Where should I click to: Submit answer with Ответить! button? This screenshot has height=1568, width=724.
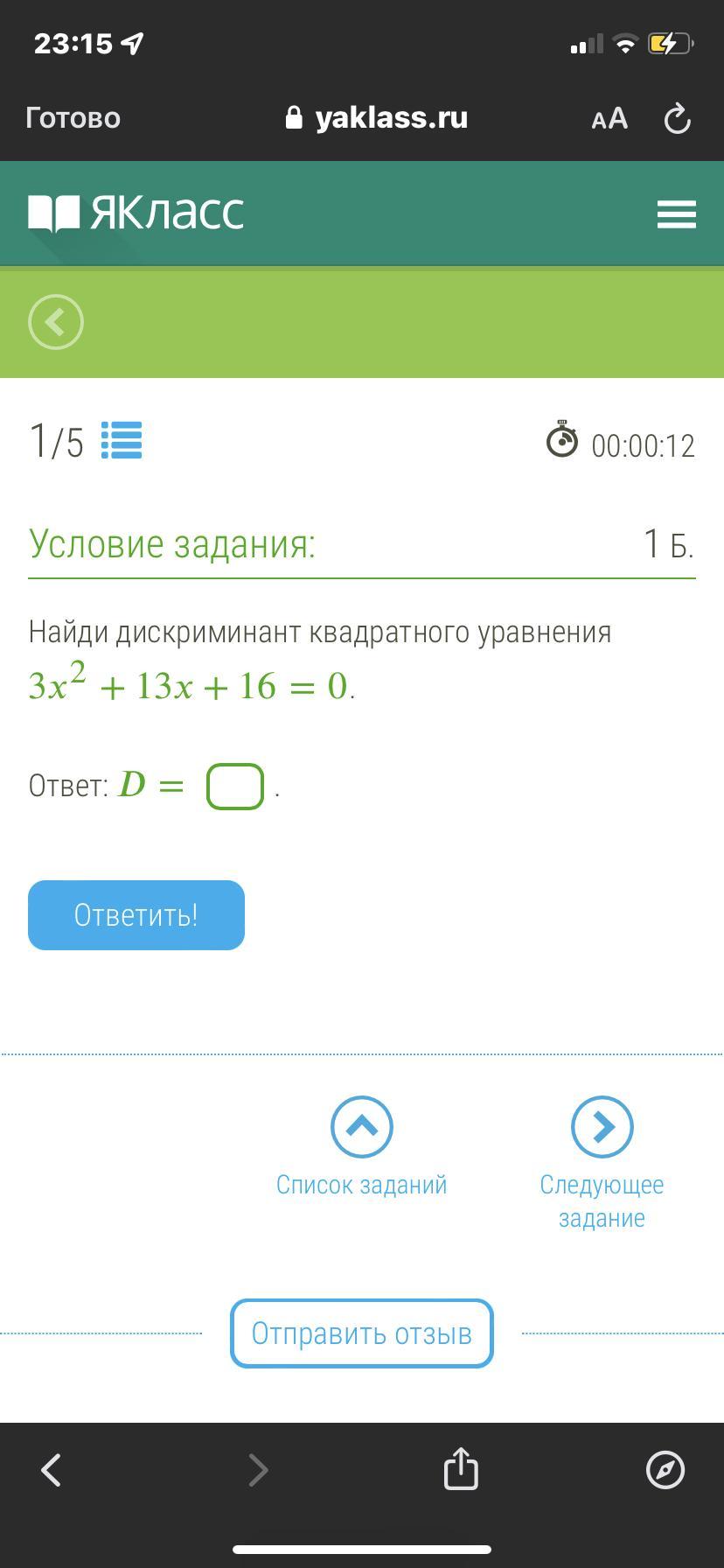(x=136, y=915)
